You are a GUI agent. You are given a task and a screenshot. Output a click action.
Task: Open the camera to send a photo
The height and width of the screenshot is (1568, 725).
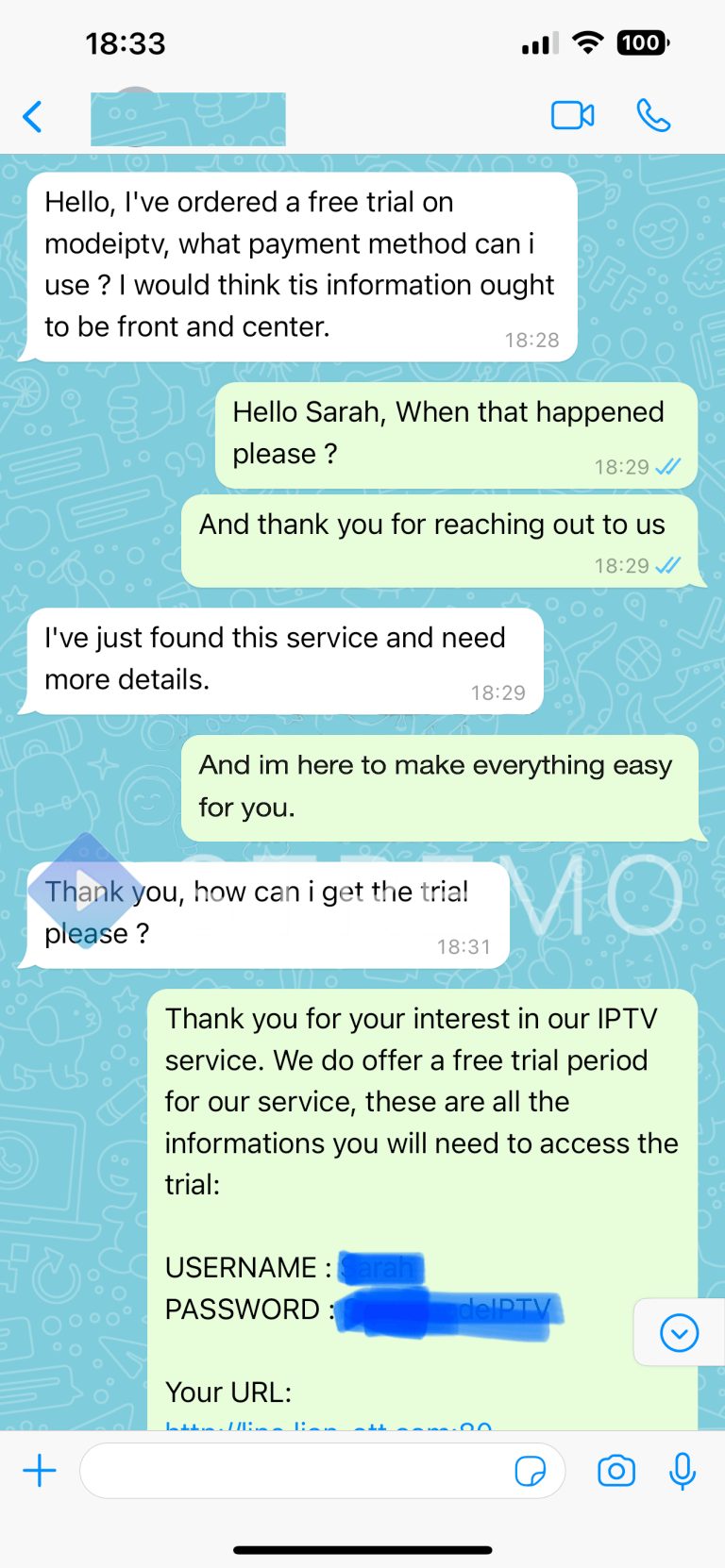coord(616,1471)
